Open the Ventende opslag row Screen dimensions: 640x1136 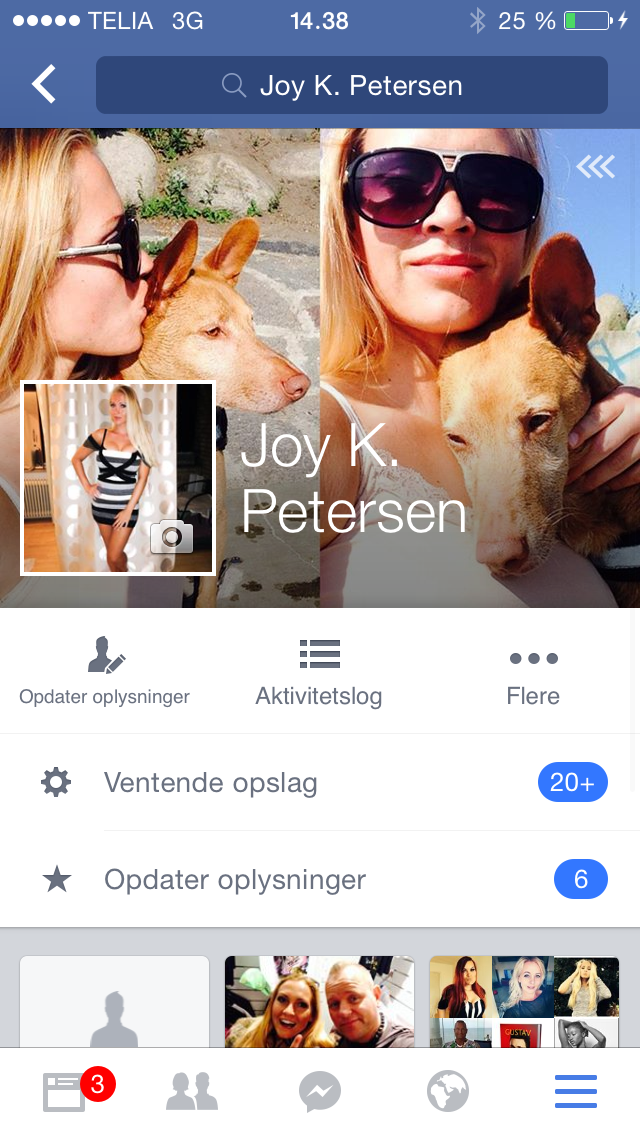pyautogui.click(x=320, y=782)
